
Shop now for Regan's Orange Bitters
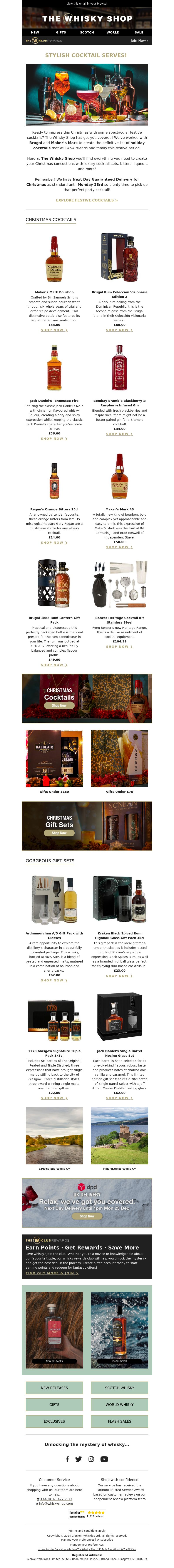[x=54, y=542]
